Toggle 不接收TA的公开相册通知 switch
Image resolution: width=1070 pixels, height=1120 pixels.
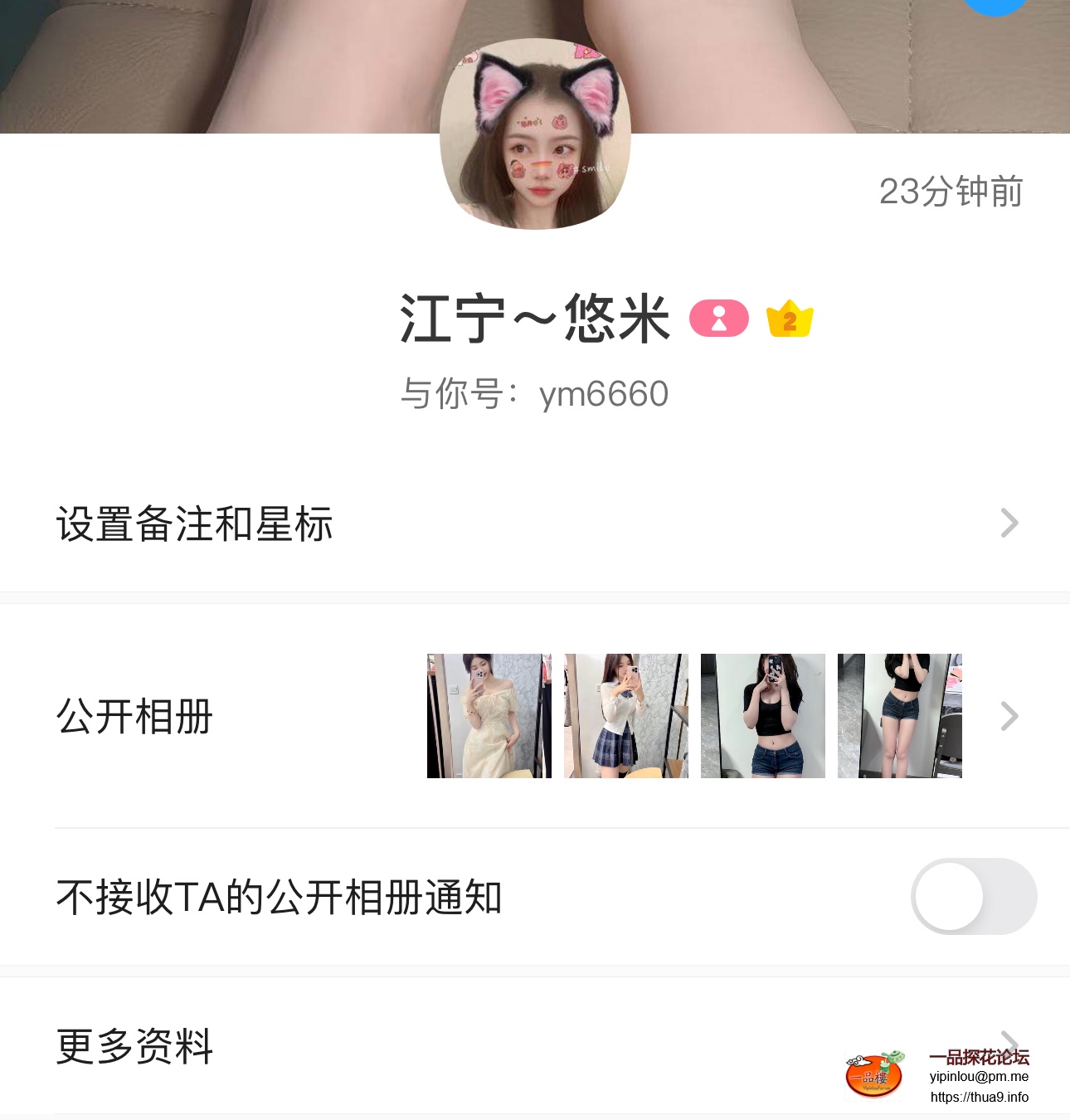click(973, 897)
